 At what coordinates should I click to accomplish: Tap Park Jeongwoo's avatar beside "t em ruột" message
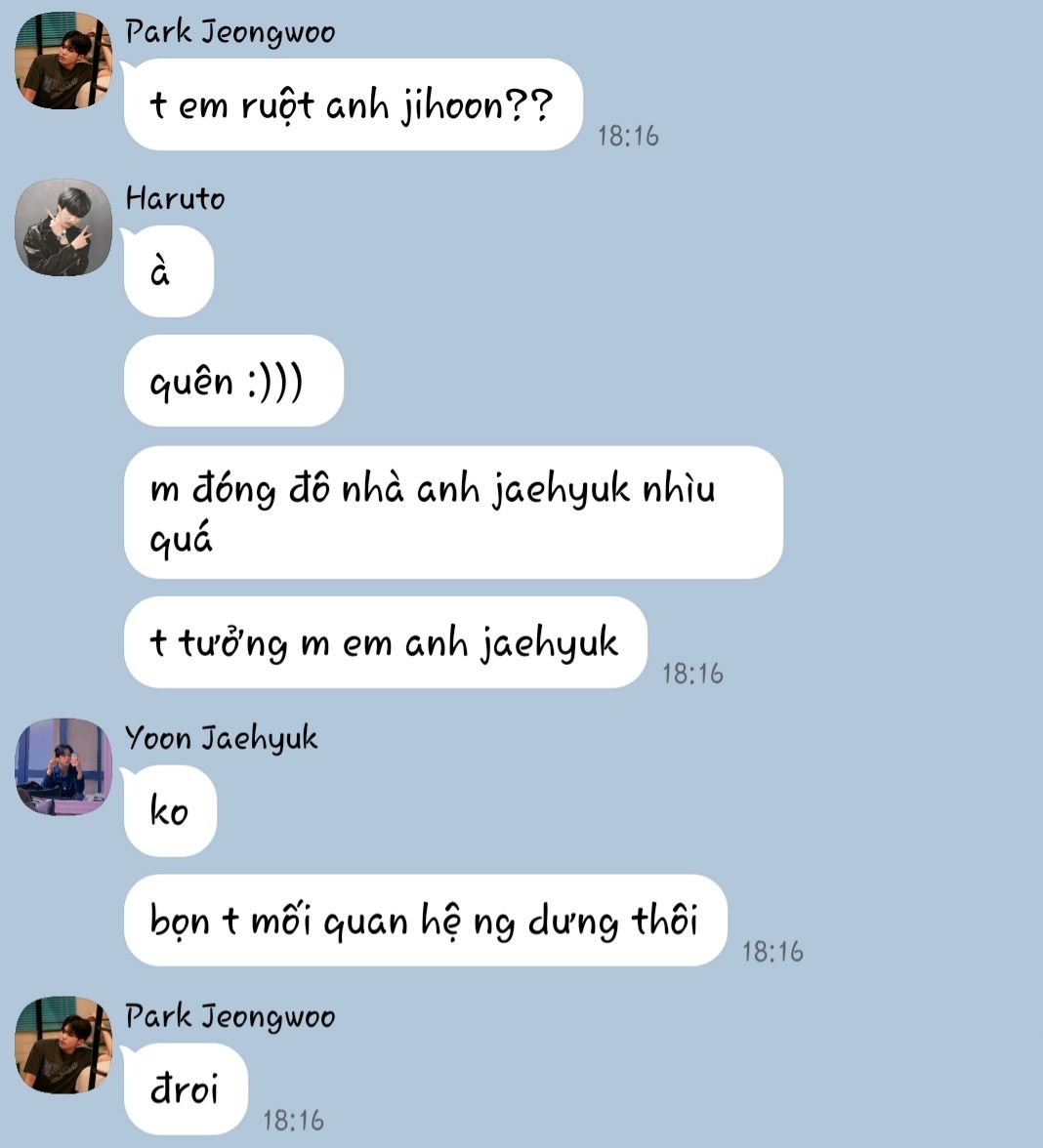[63, 61]
